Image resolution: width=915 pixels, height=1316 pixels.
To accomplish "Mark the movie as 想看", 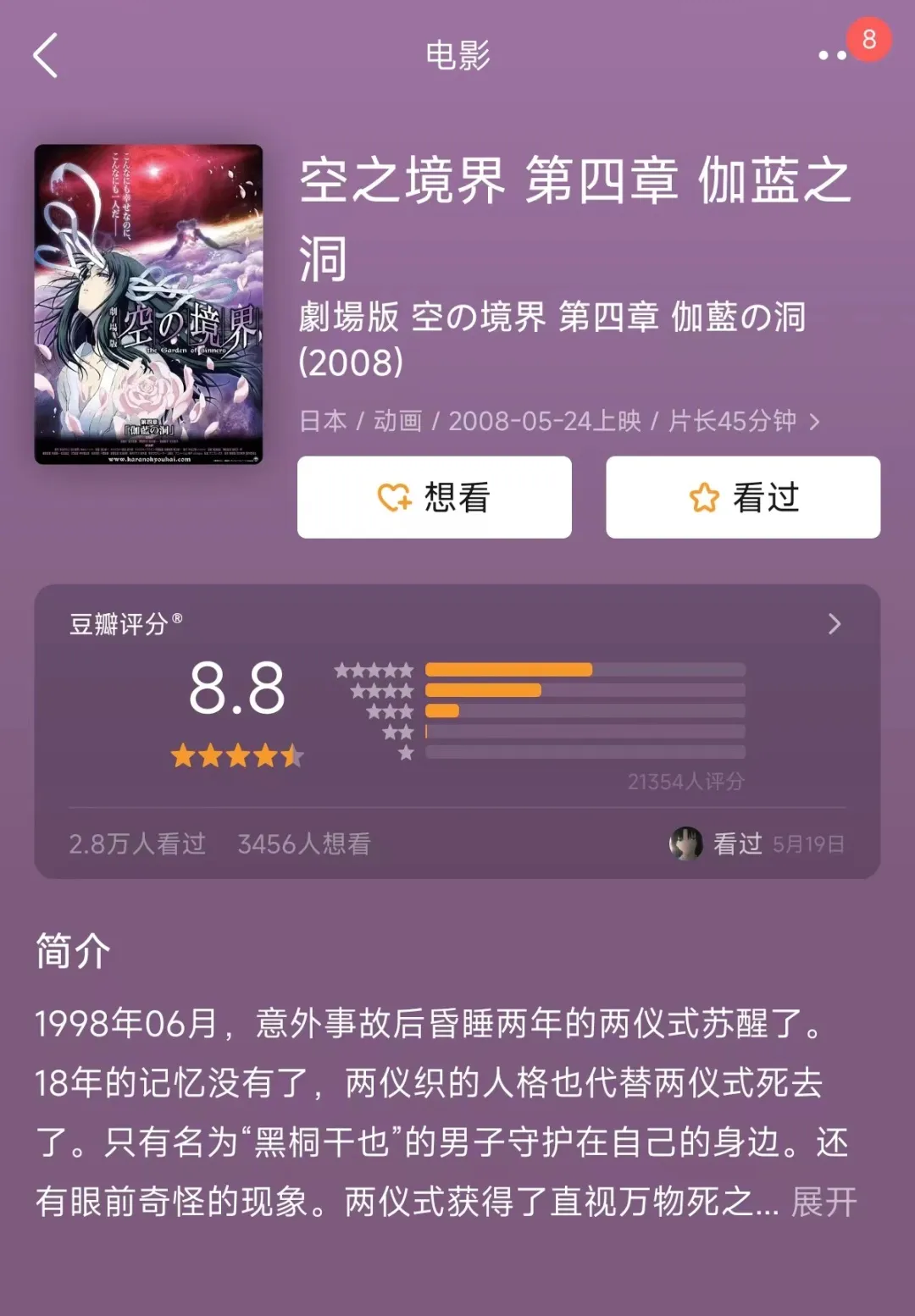I will pyautogui.click(x=434, y=497).
